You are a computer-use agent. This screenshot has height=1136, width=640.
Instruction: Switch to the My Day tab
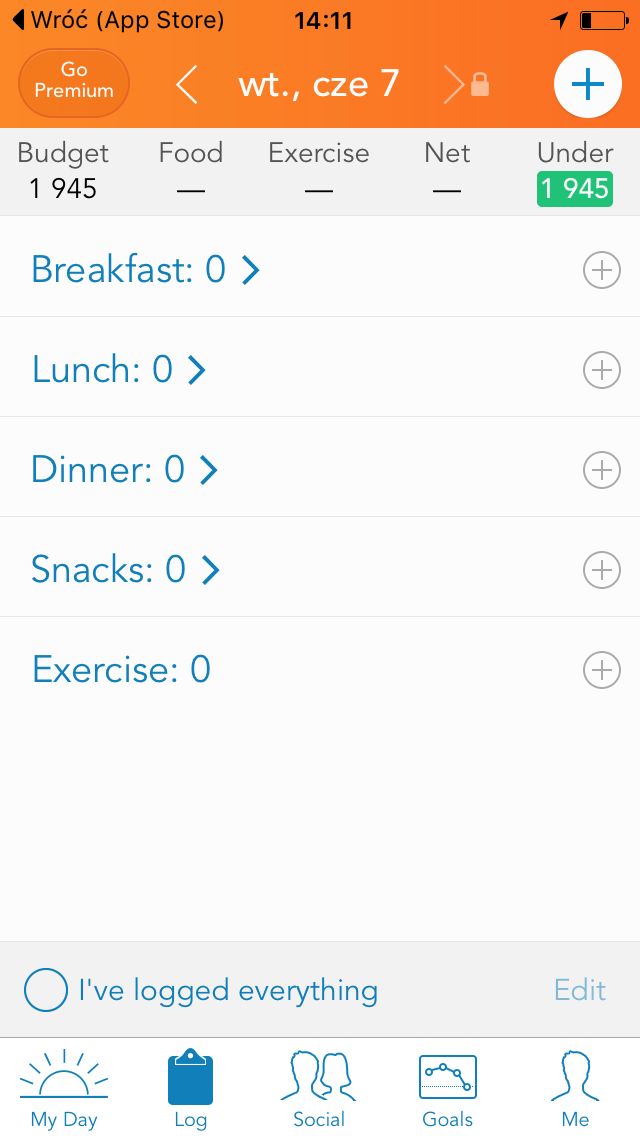(x=64, y=1088)
